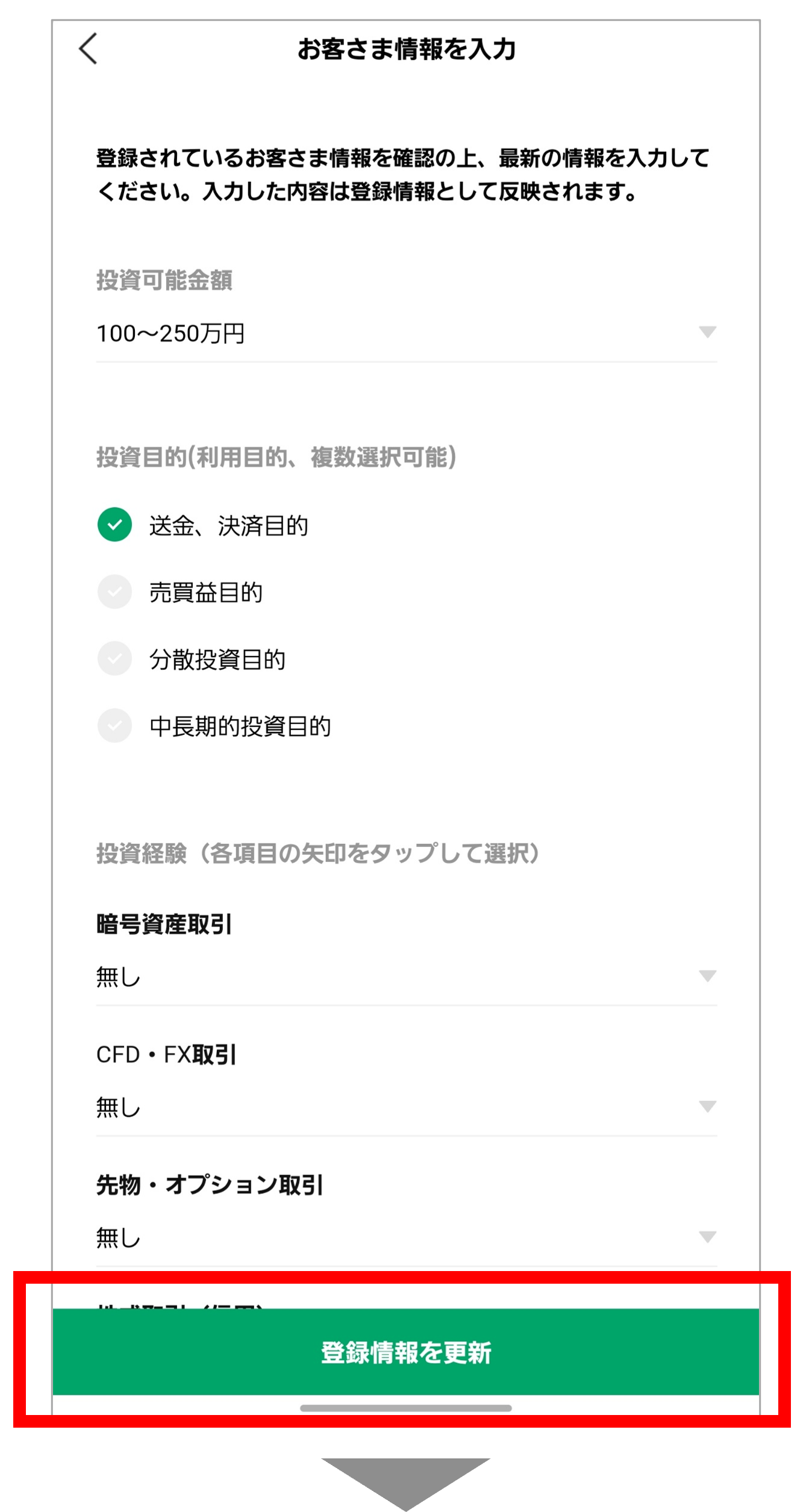Image resolution: width=812 pixels, height=1512 pixels.
Task: Expand the CFD・FX取引 selection arrow
Action: (x=708, y=1105)
